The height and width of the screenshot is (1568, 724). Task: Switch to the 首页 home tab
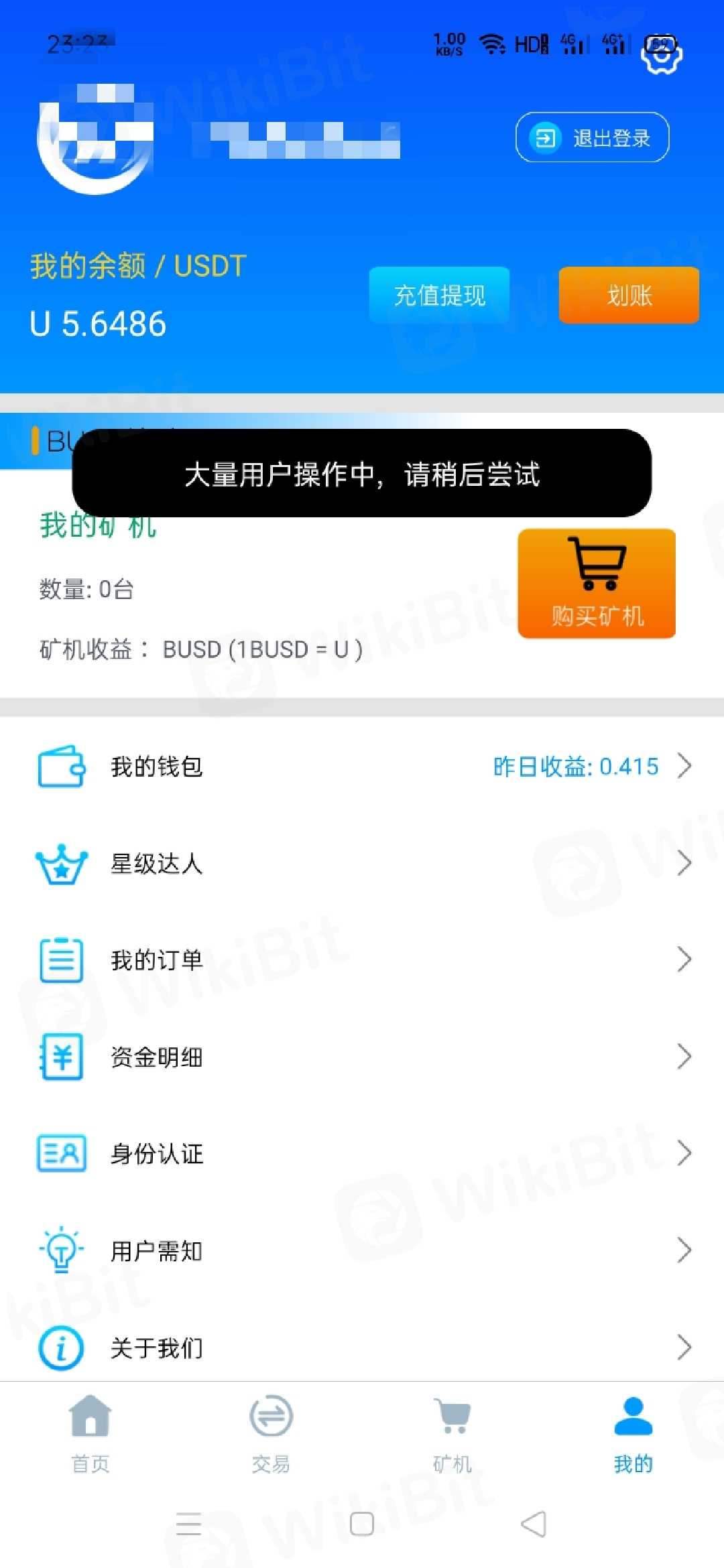click(90, 1434)
